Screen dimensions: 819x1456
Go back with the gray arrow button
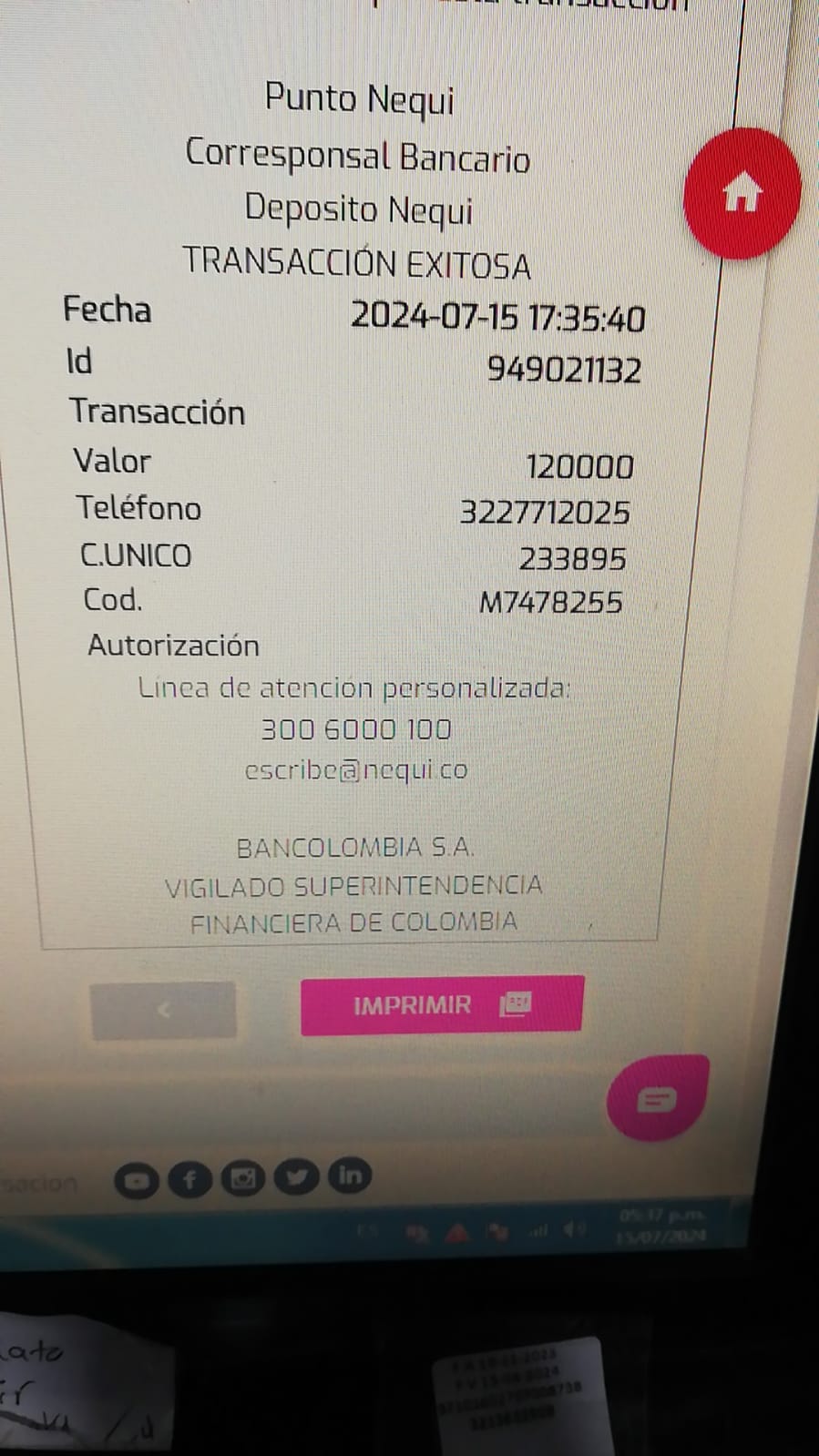(163, 1010)
